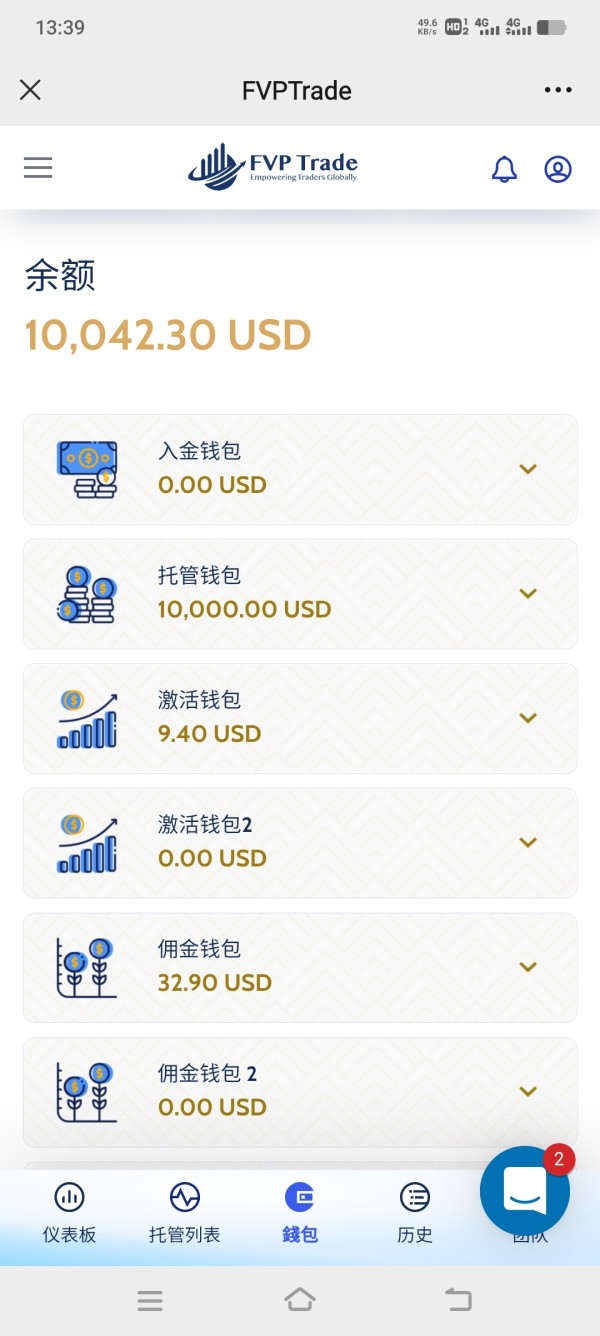
Task: Open the three-dot overflow menu
Action: (x=558, y=90)
